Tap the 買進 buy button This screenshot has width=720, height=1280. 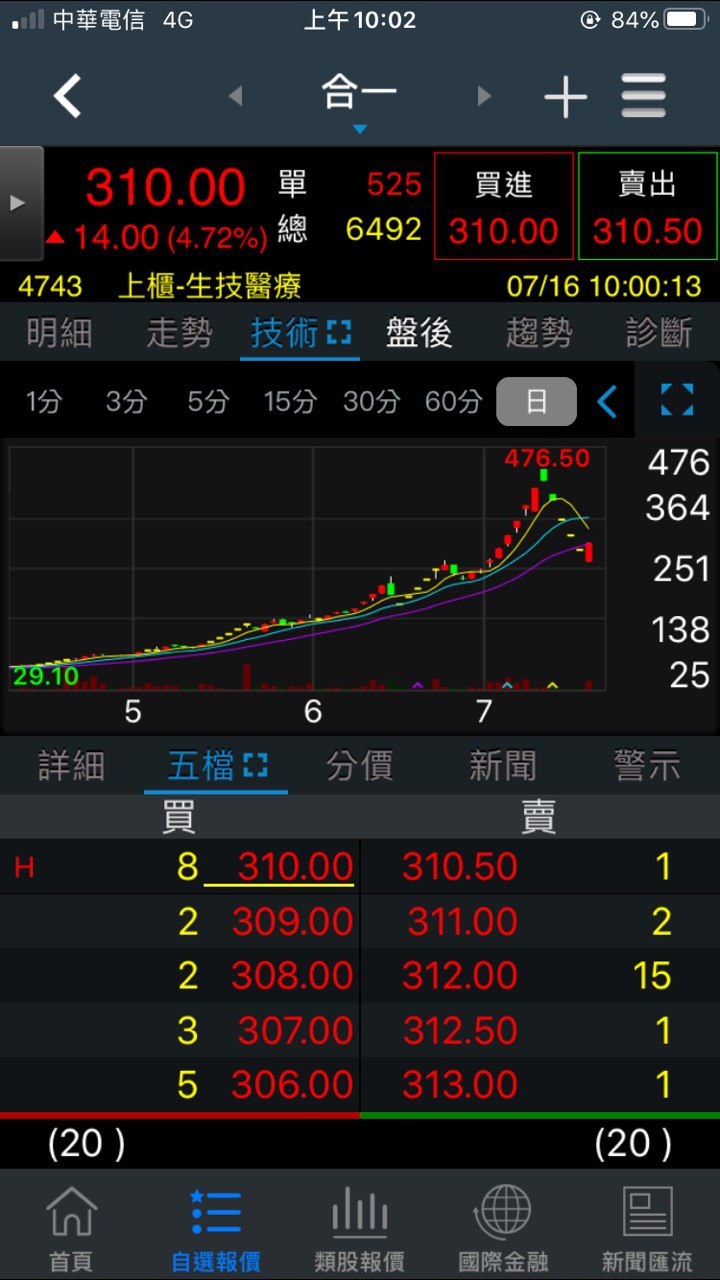[503, 207]
